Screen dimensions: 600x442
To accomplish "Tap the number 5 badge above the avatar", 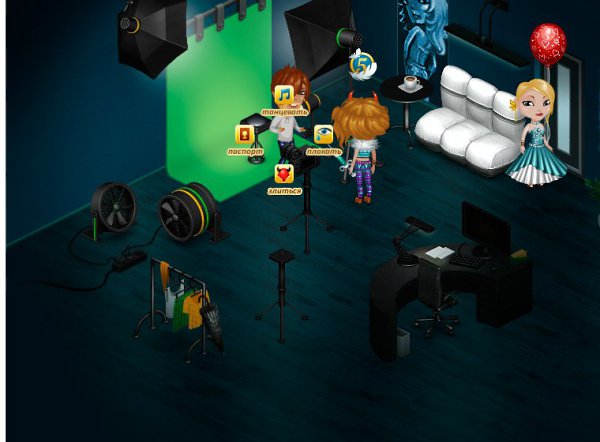I will tap(361, 66).
